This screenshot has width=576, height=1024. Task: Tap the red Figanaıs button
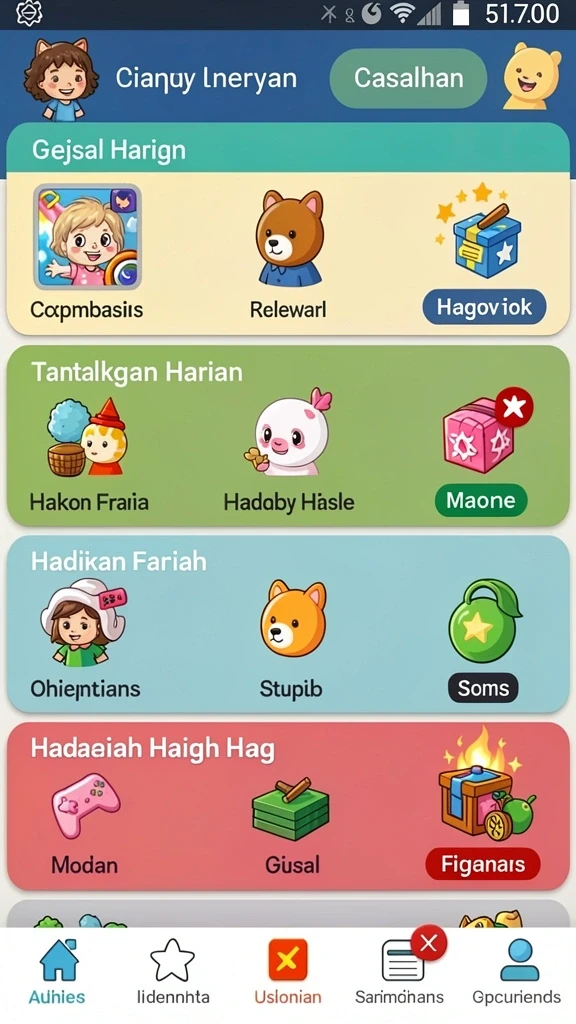[483, 865]
